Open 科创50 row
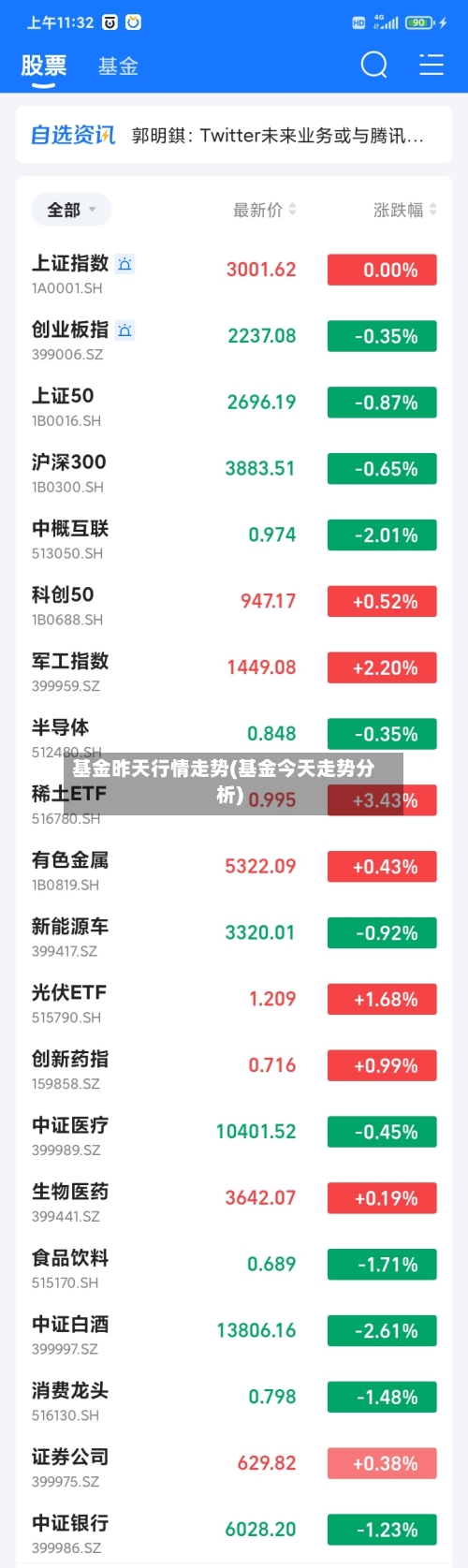The width and height of the screenshot is (468, 1568). (234, 602)
